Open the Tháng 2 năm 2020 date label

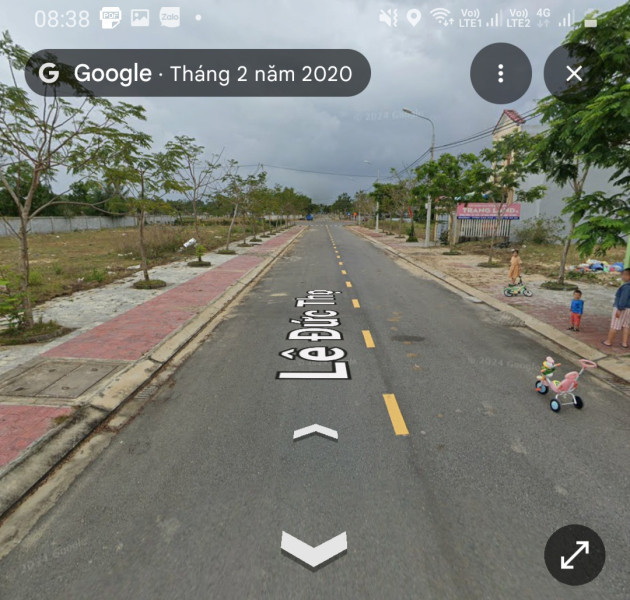click(x=260, y=73)
